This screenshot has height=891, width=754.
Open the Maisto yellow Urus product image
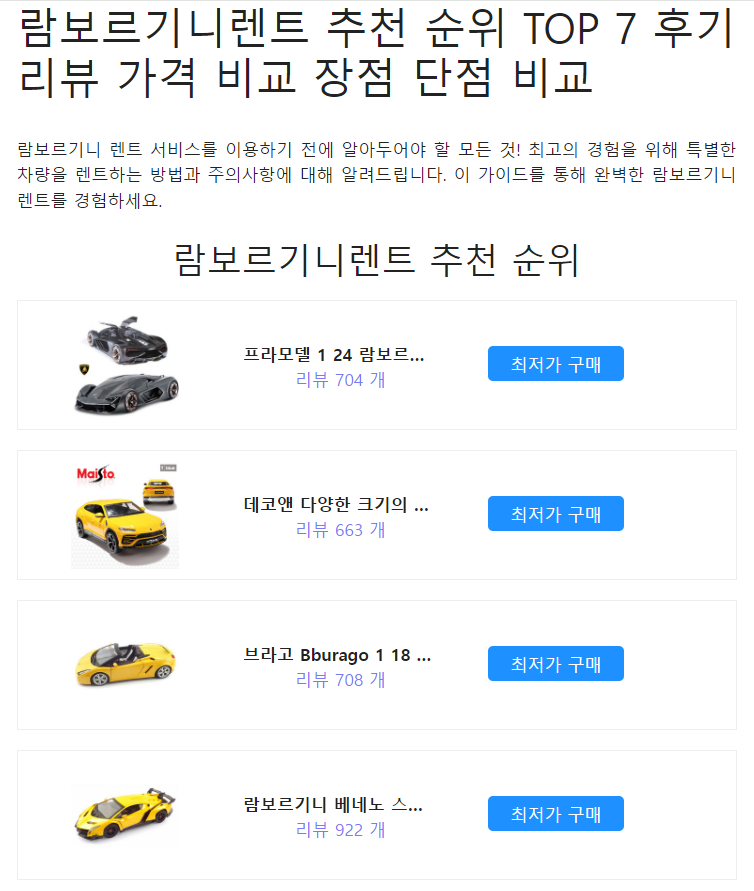pyautogui.click(x=126, y=515)
